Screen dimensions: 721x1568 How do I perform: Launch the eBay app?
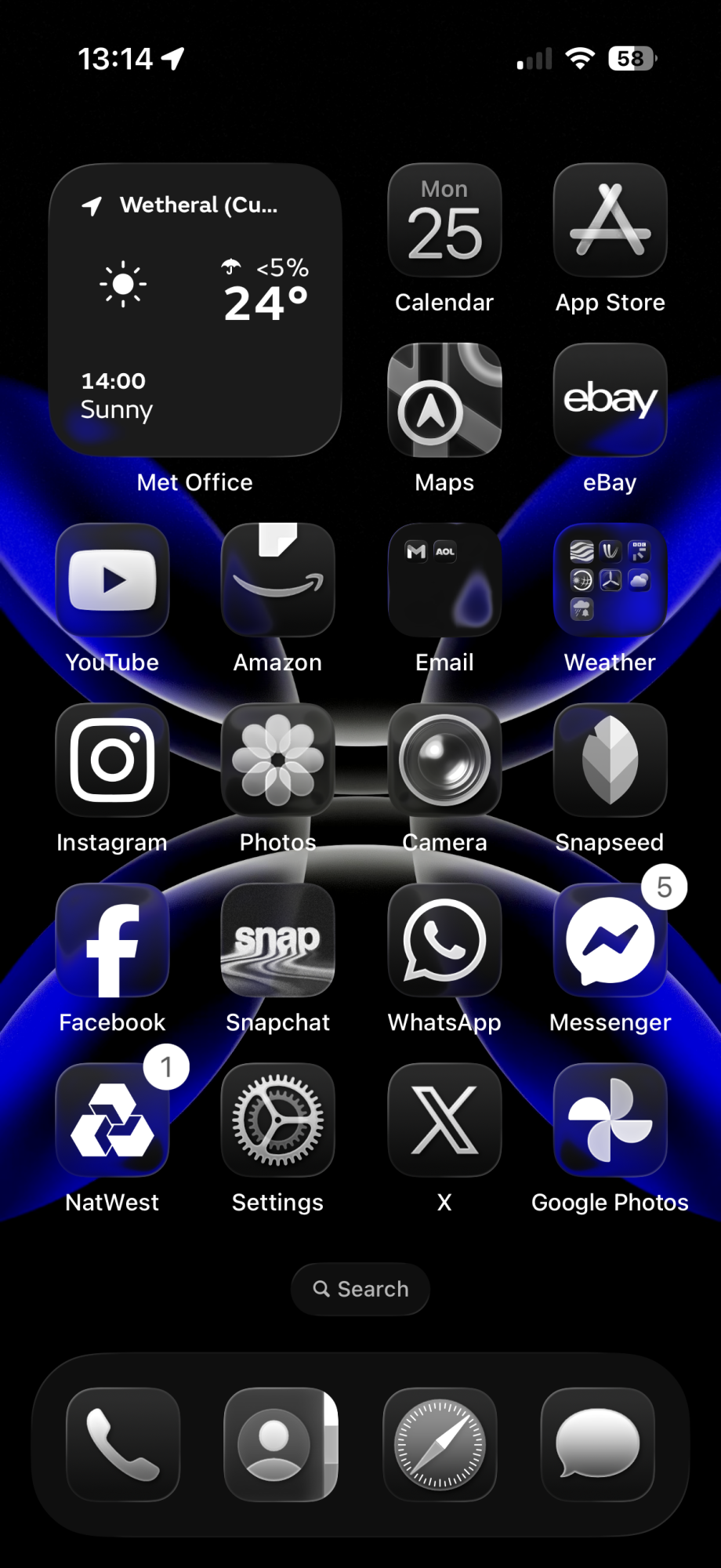coord(610,400)
